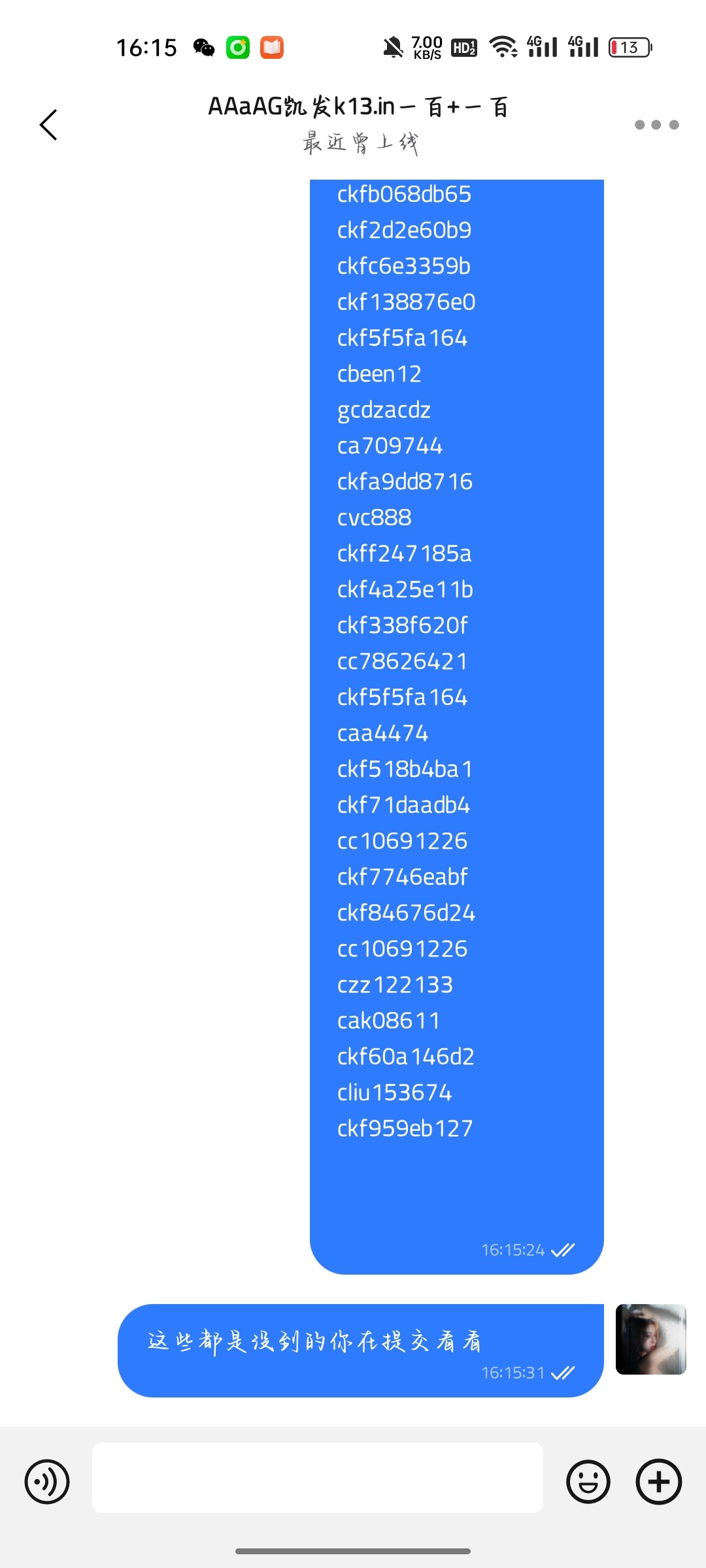Open the plus attachment menu
The height and width of the screenshot is (1568, 706).
[x=659, y=1481]
